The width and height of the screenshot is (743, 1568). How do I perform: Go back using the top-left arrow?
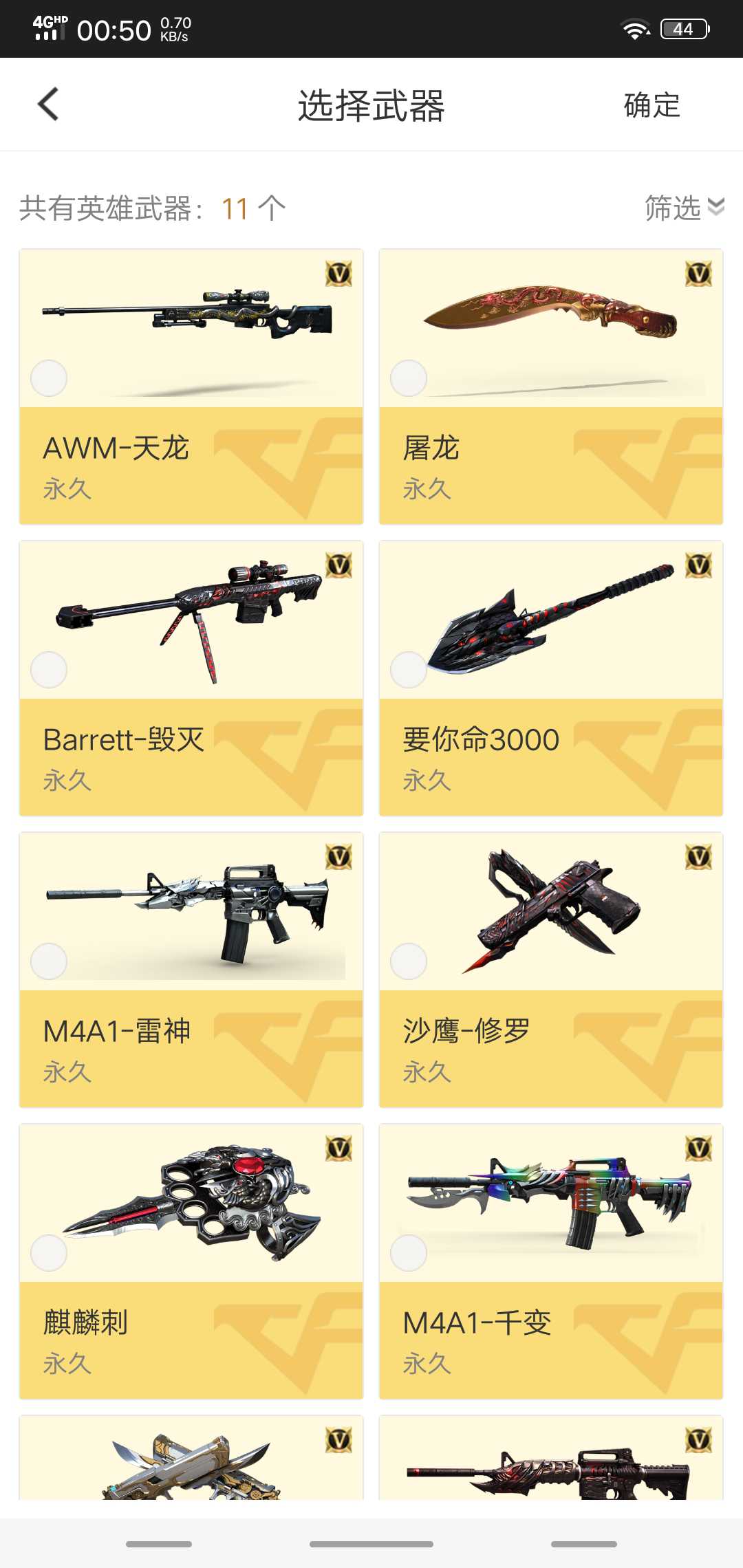[x=48, y=105]
